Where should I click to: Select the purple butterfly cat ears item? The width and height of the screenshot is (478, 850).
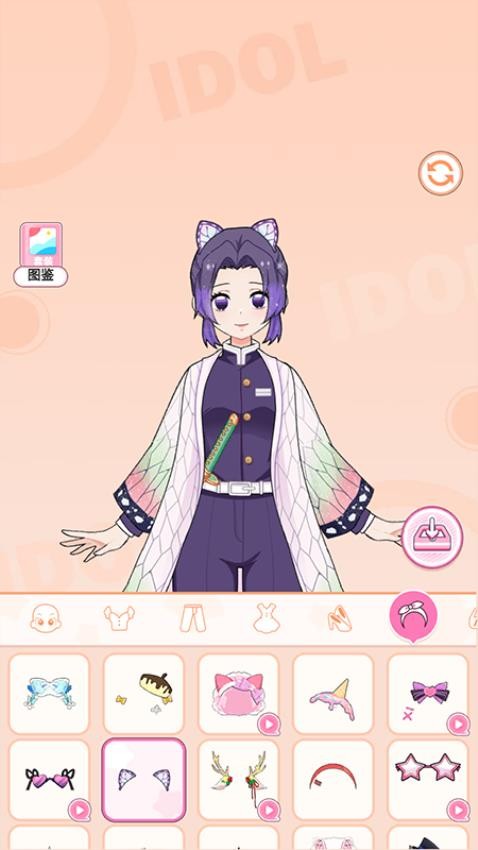coord(144,780)
